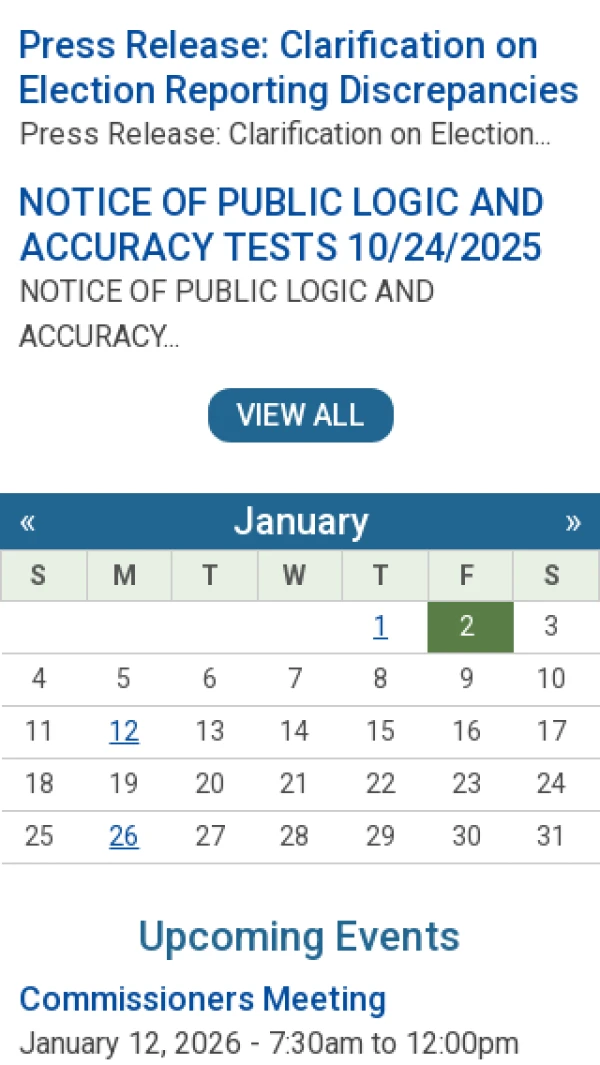Go to the previous calendar month
600x1065 pixels.
tap(27, 523)
